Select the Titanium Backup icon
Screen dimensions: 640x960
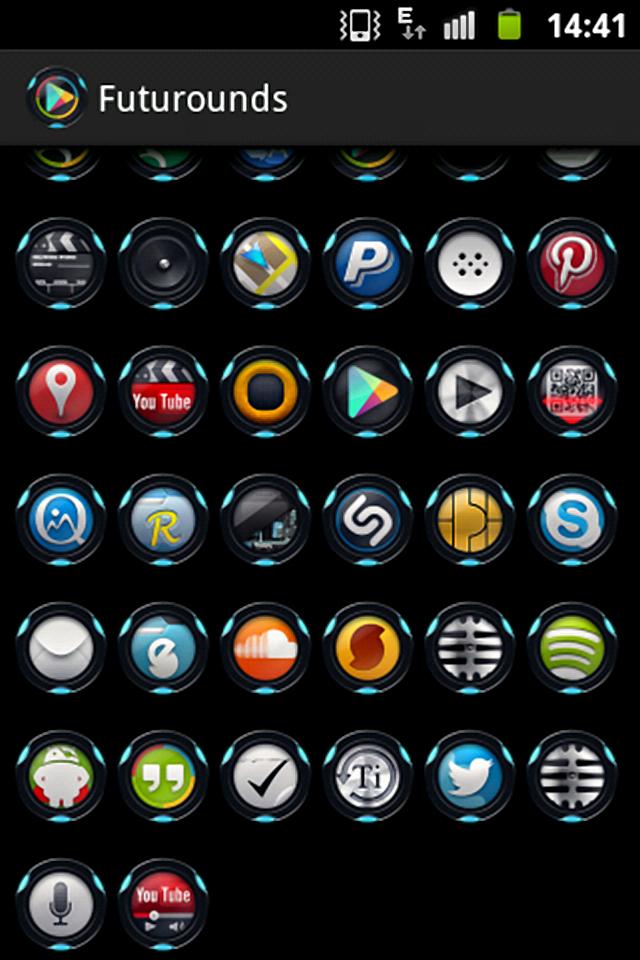pyautogui.click(x=367, y=775)
